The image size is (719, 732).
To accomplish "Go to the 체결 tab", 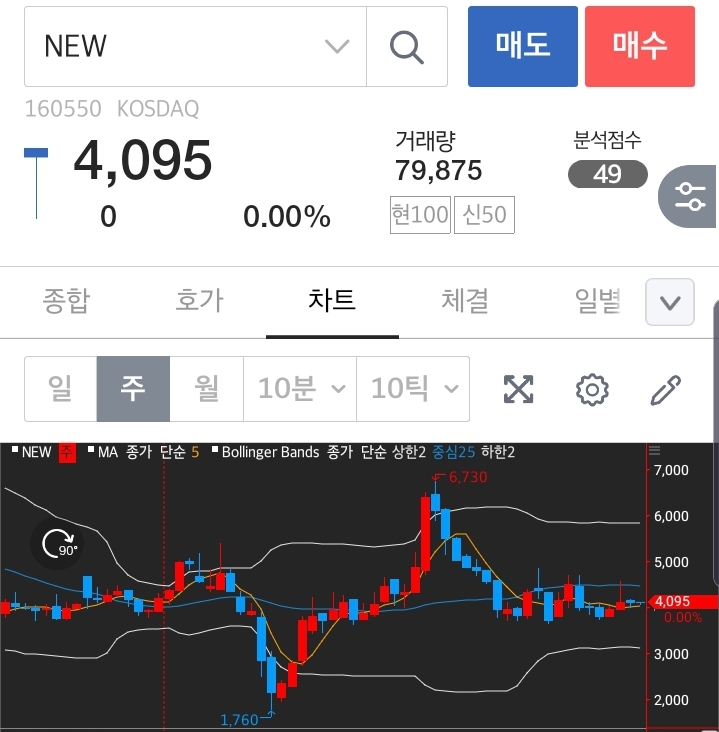I will (x=465, y=301).
